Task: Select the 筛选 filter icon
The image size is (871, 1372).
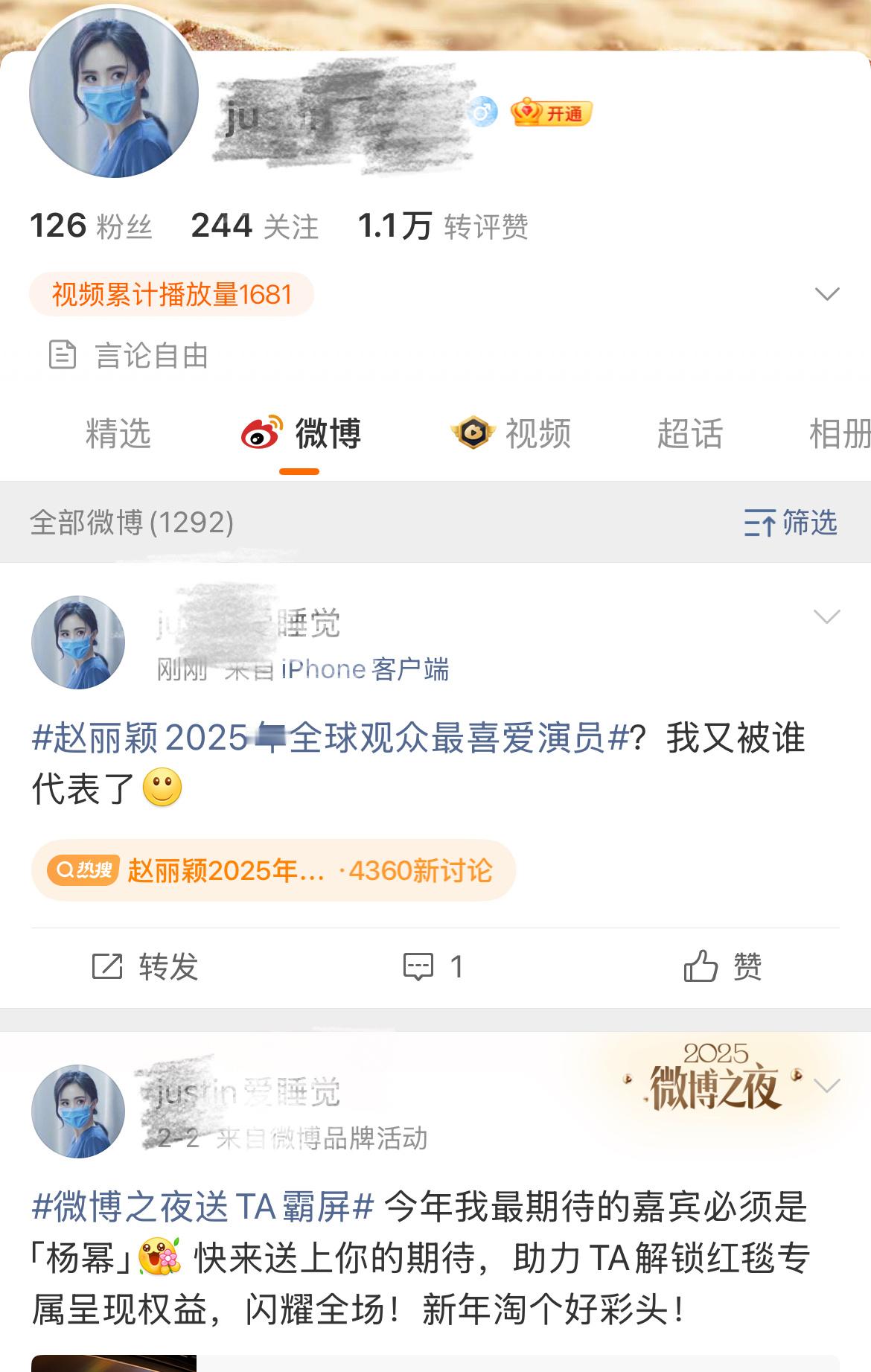Action: pos(760,523)
